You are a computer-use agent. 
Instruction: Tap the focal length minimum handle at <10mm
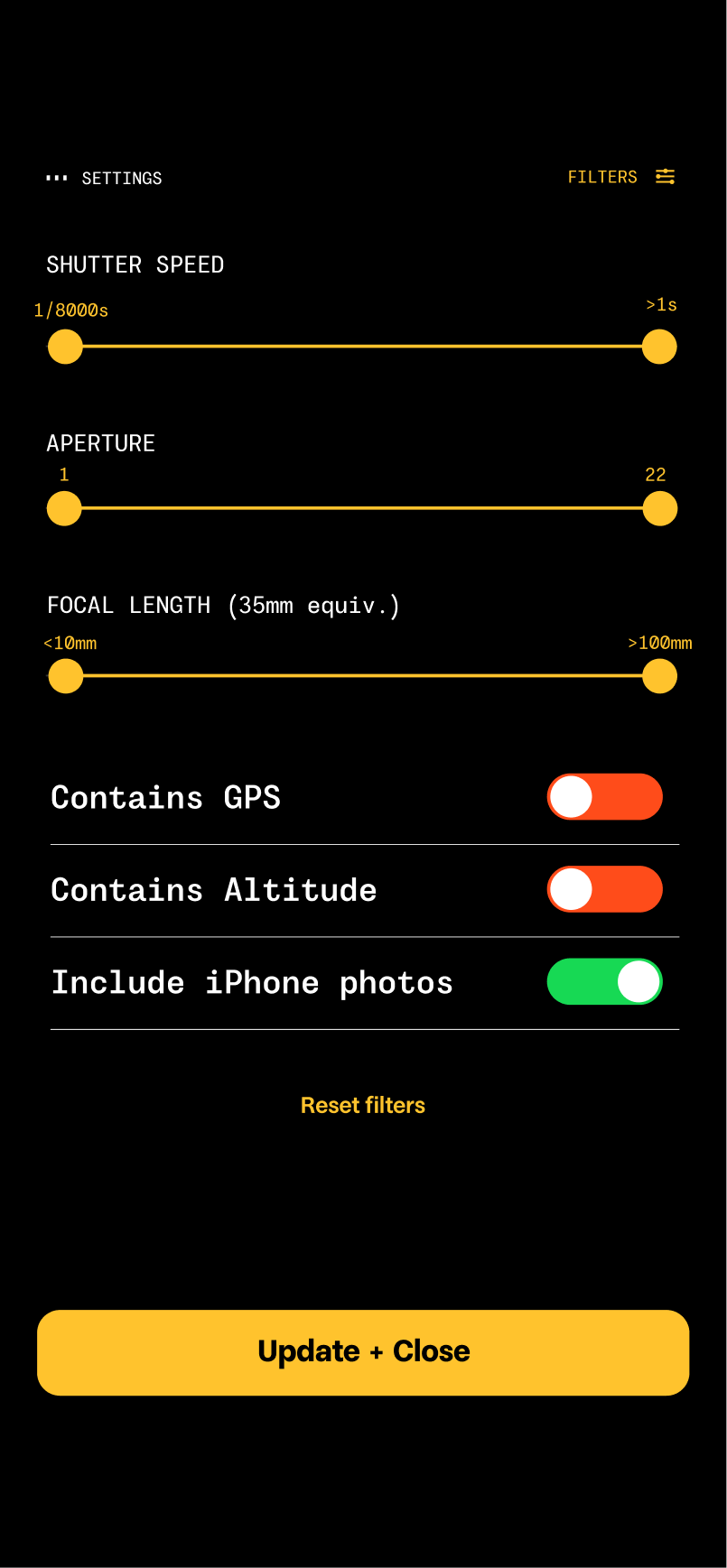(x=65, y=676)
